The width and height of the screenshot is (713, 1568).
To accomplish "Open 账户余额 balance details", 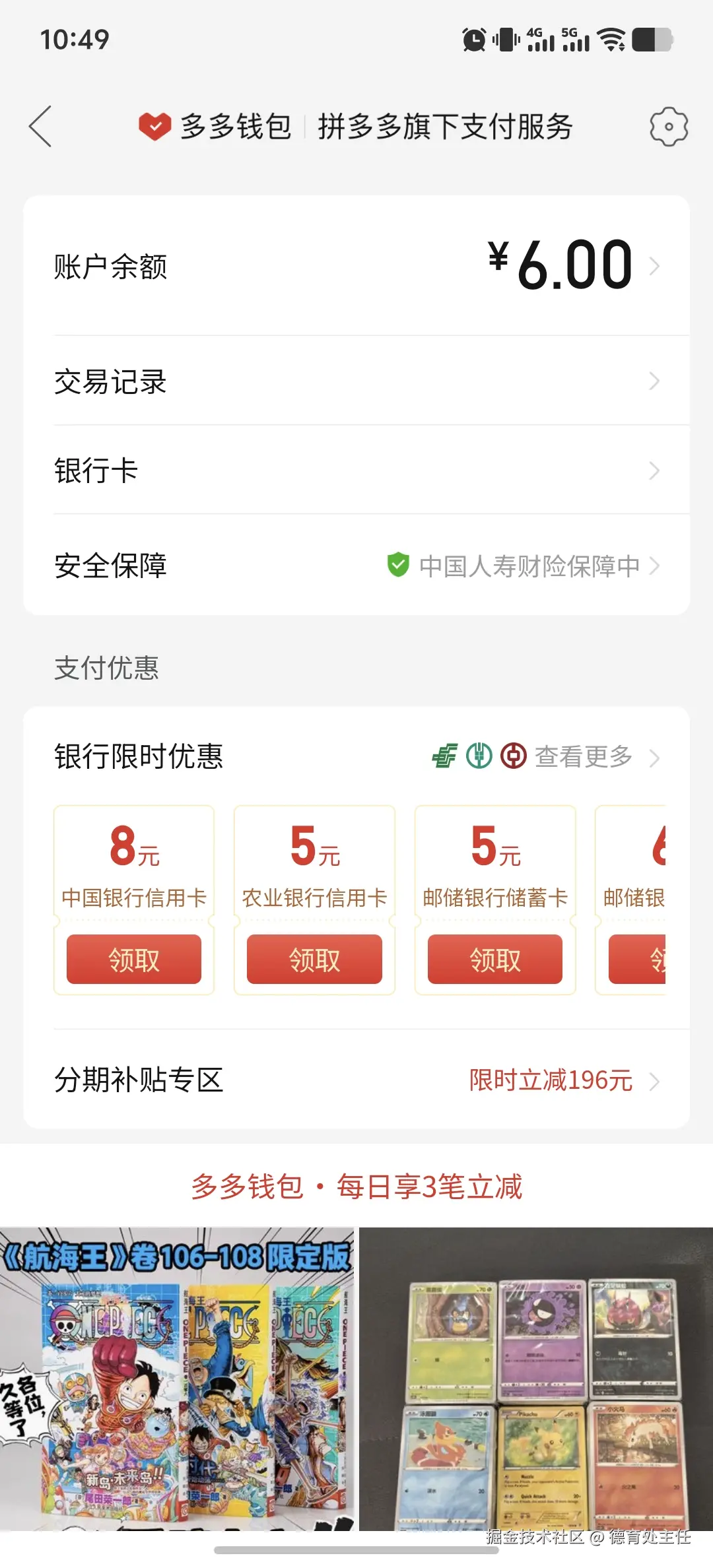I will (356, 266).
